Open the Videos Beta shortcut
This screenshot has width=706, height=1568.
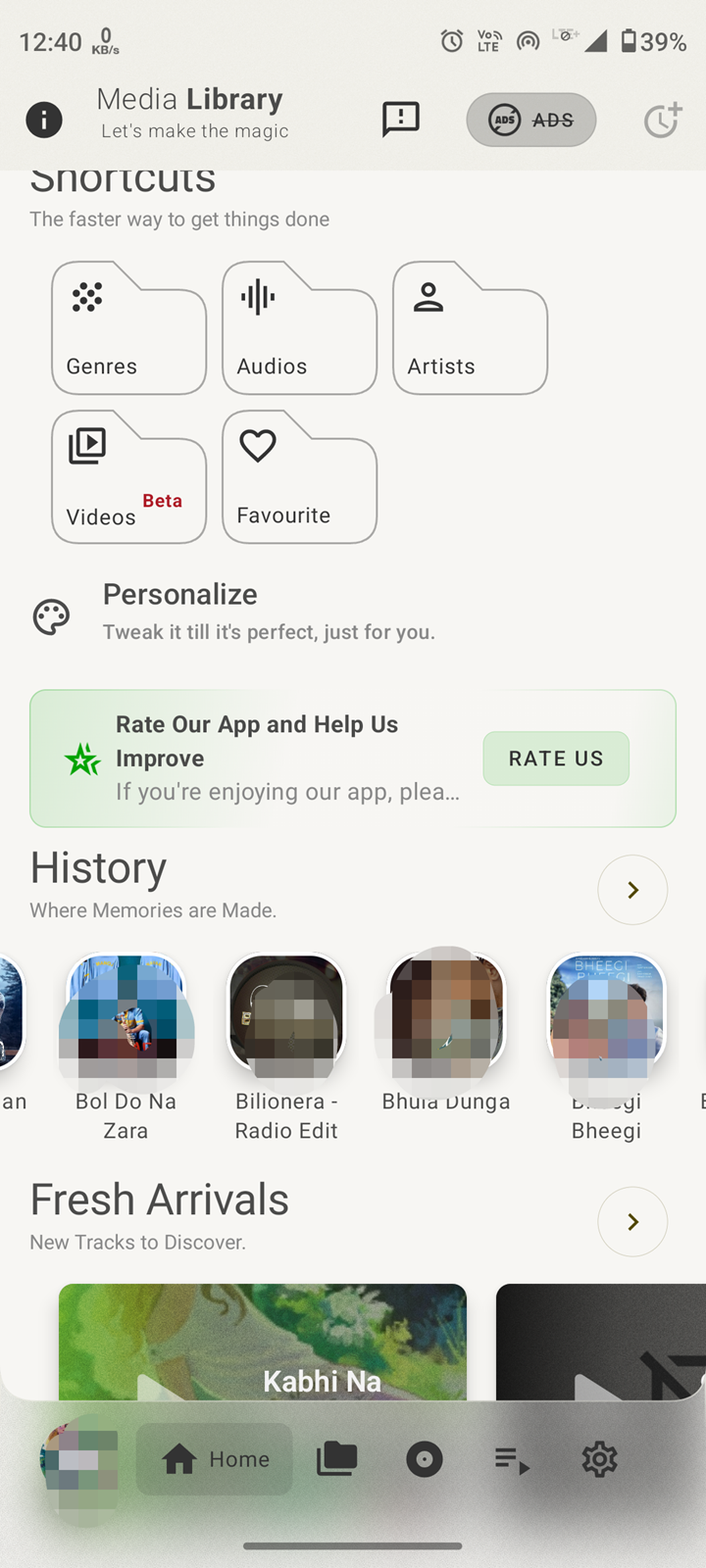pos(128,477)
